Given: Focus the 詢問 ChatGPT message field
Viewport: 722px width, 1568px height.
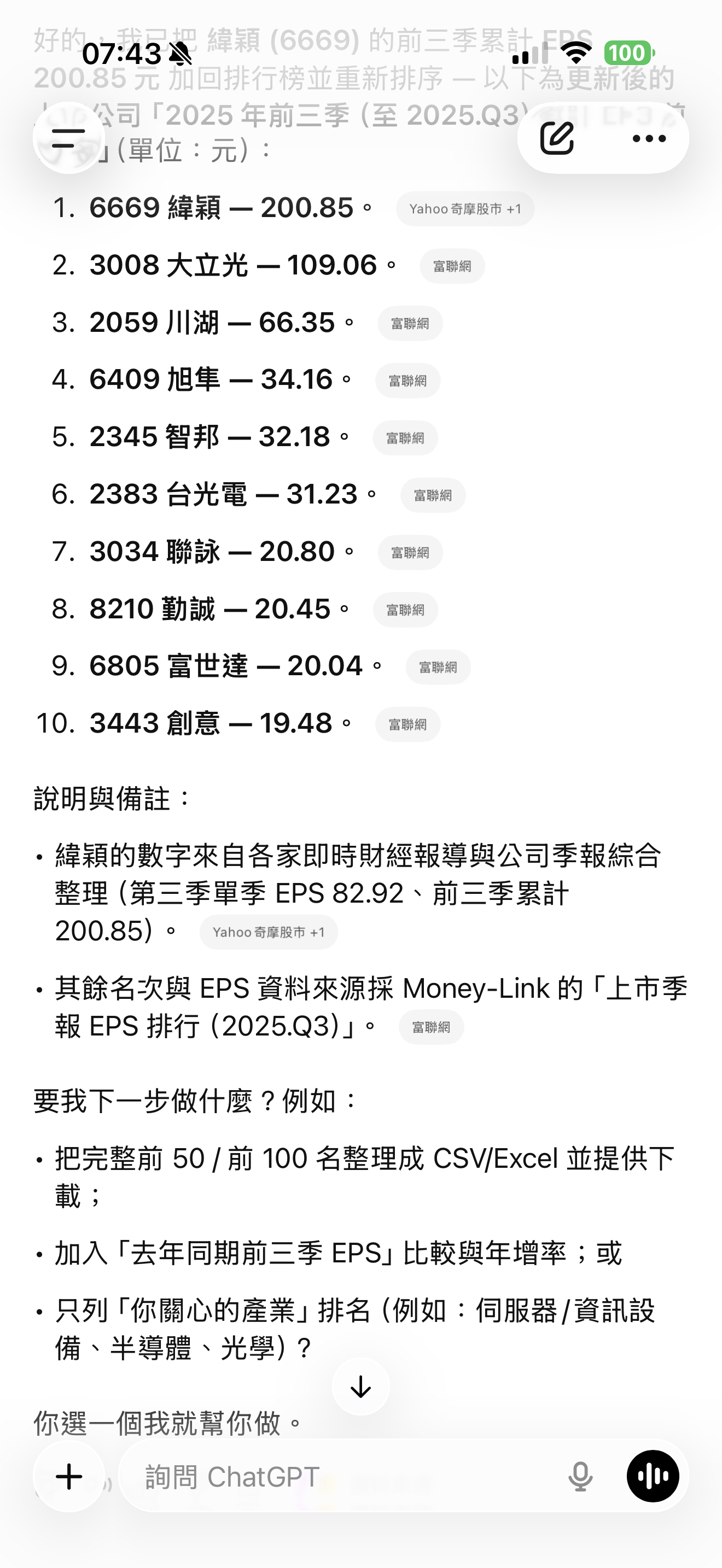Looking at the screenshot, I should coord(341,1476).
